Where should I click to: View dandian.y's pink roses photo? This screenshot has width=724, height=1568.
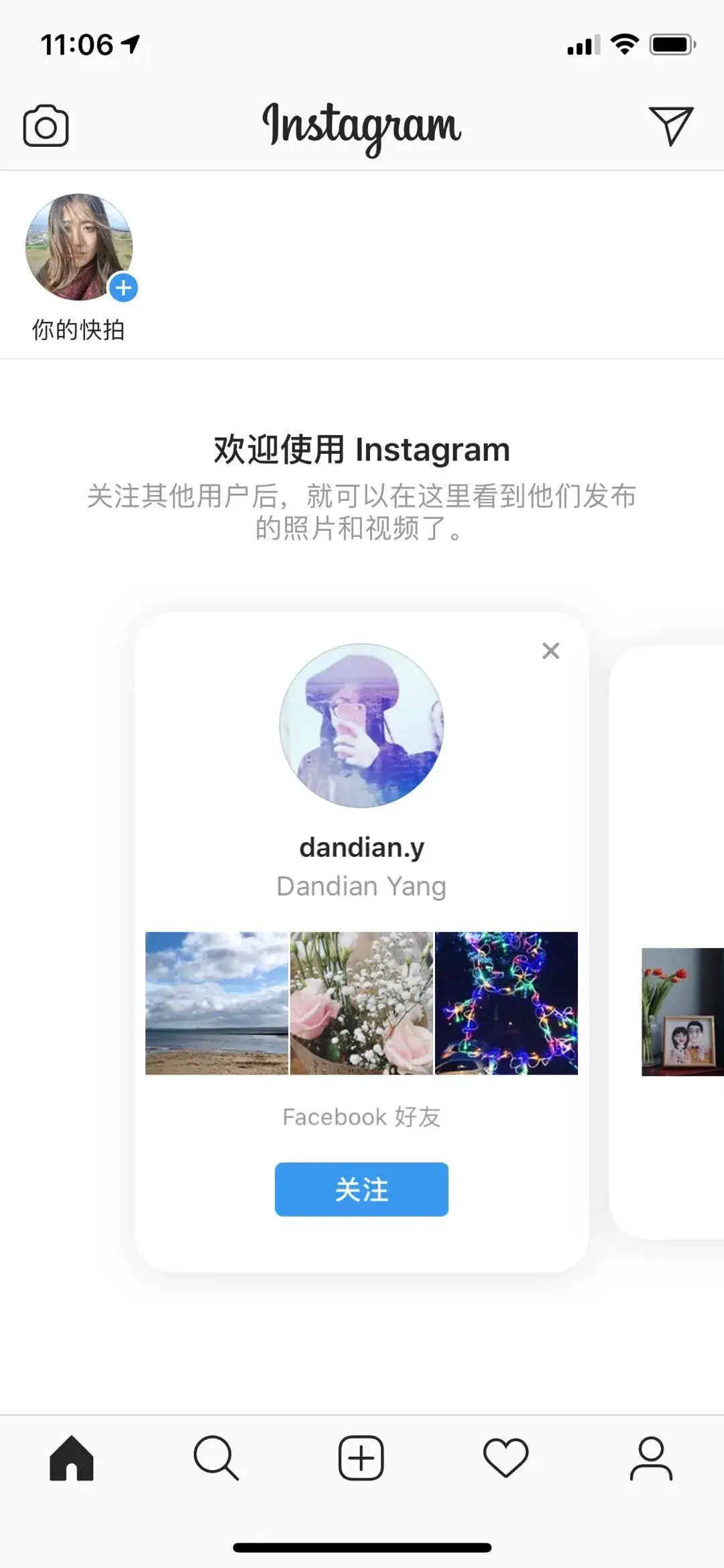[x=361, y=1003]
